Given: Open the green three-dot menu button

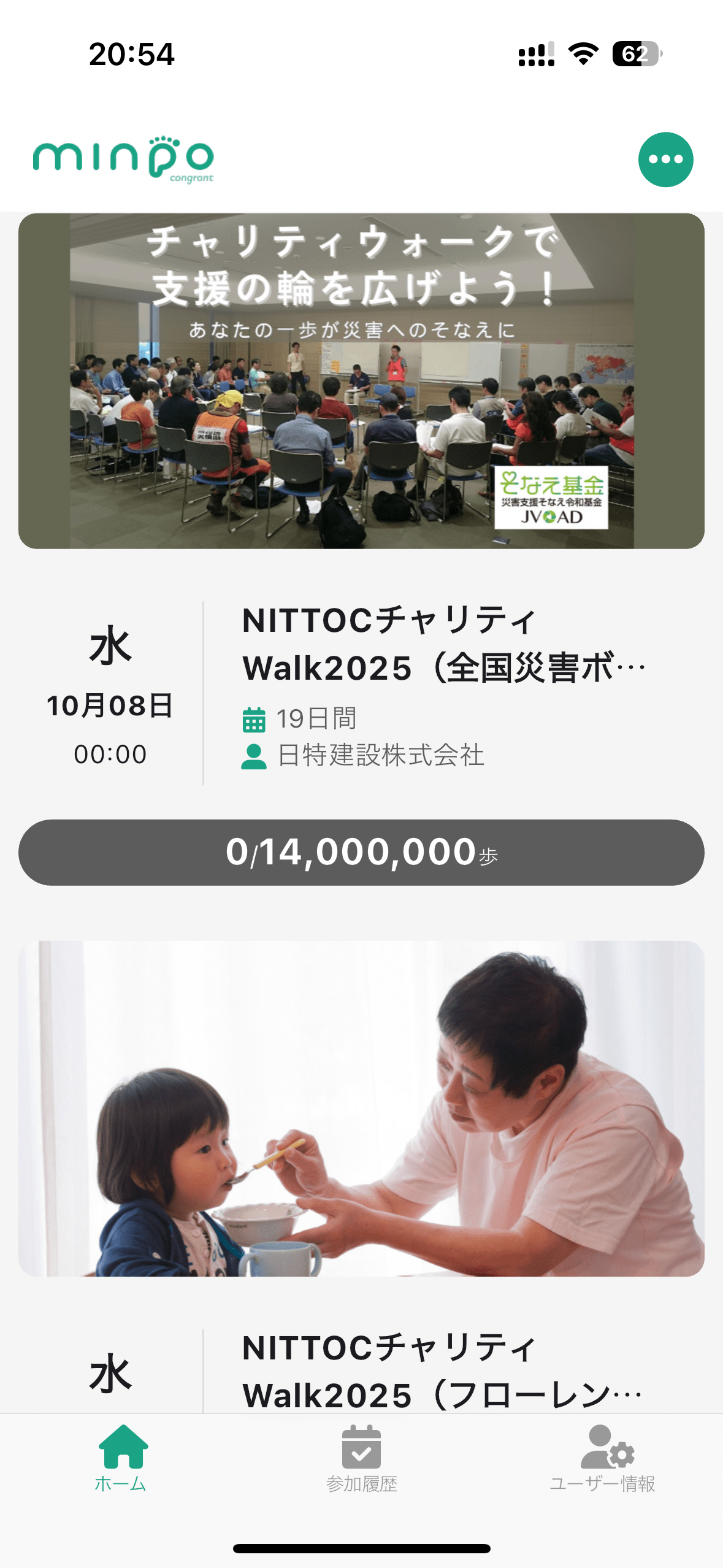Looking at the screenshot, I should [x=665, y=159].
